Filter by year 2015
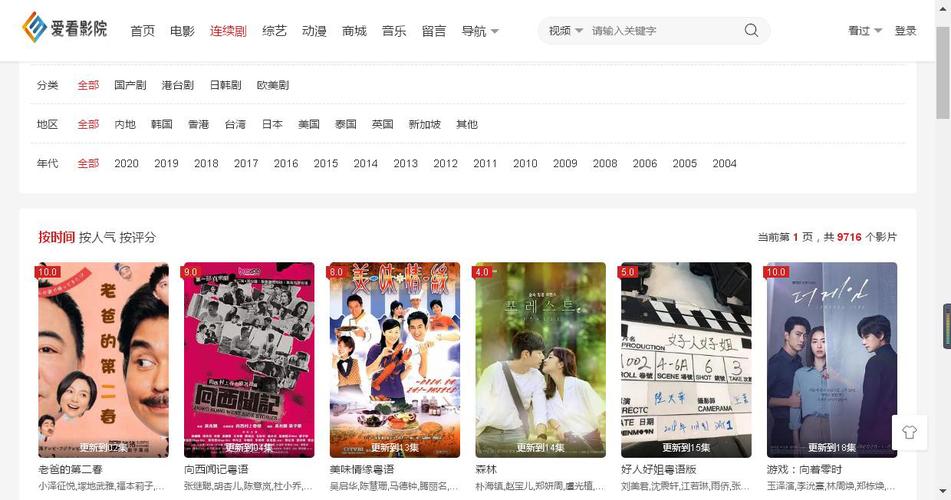The height and width of the screenshot is (500, 951). tap(326, 163)
